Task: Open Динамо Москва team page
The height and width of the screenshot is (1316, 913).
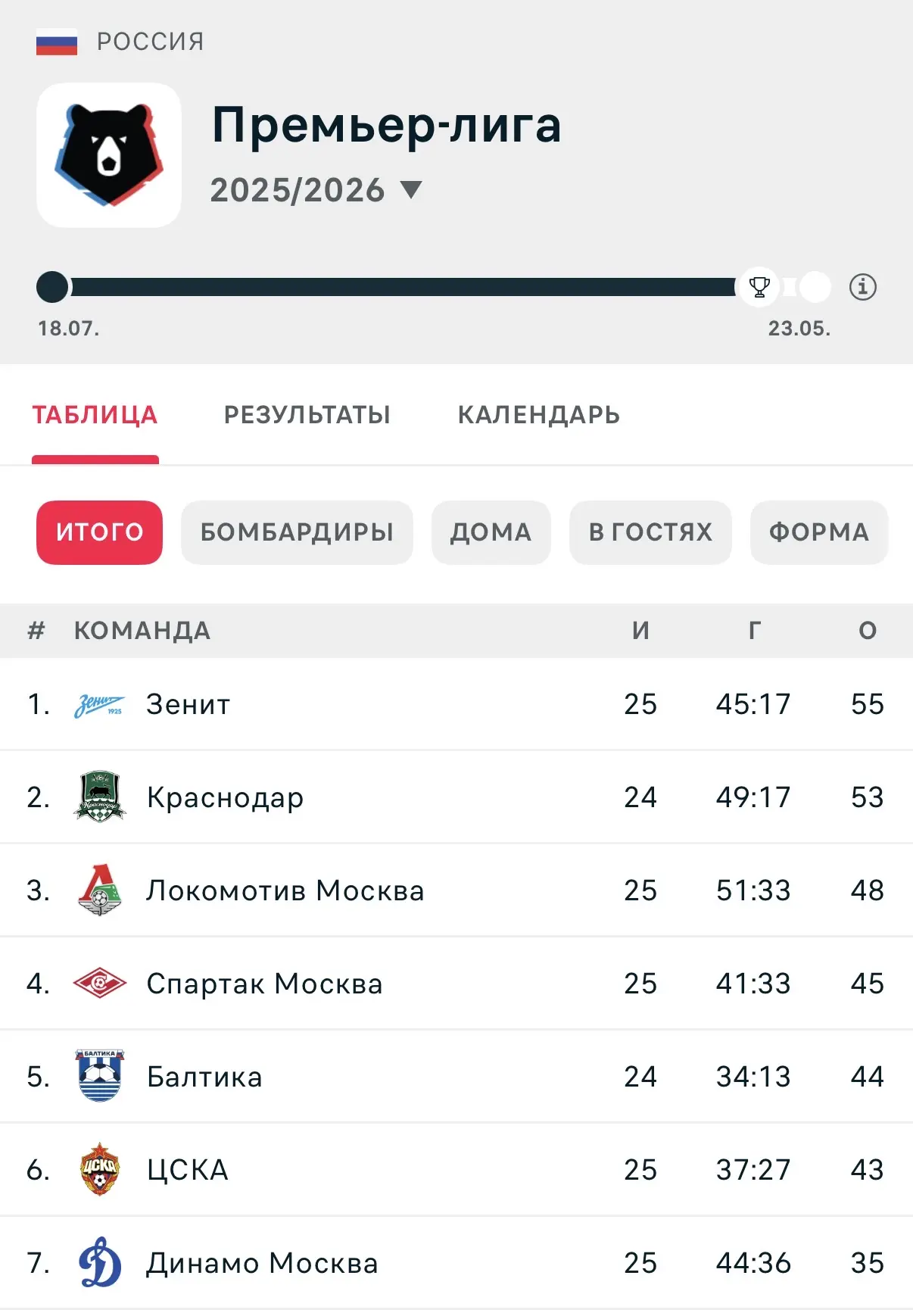Action: 457,1263
